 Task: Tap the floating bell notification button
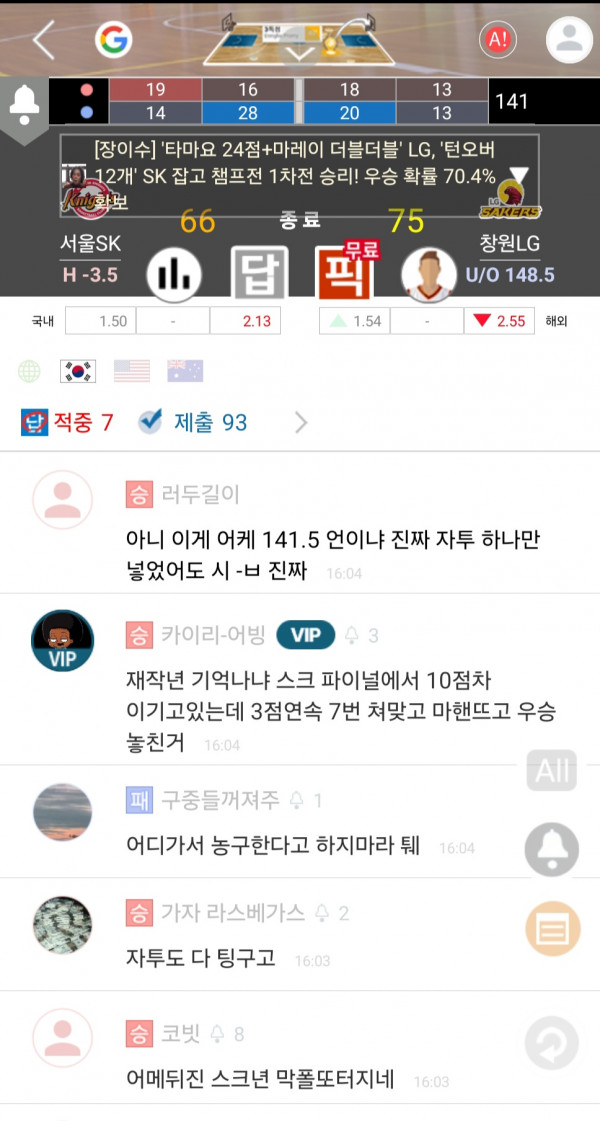552,849
